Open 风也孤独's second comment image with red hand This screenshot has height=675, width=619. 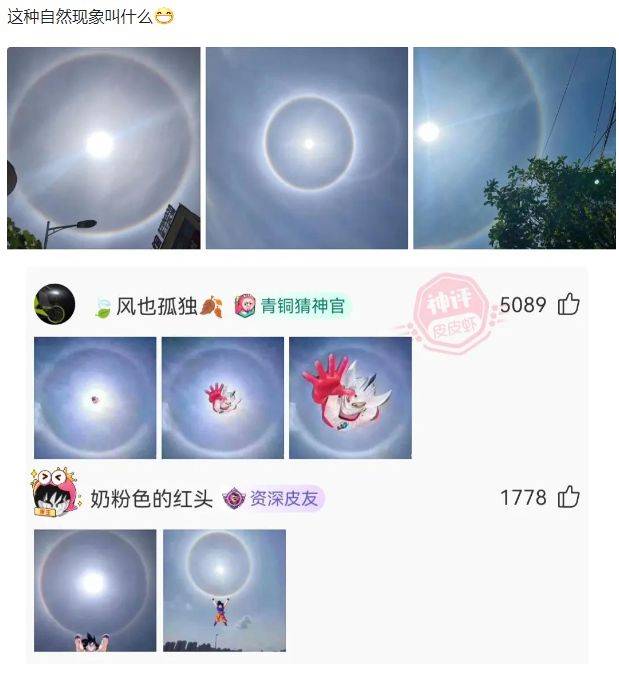(x=222, y=398)
